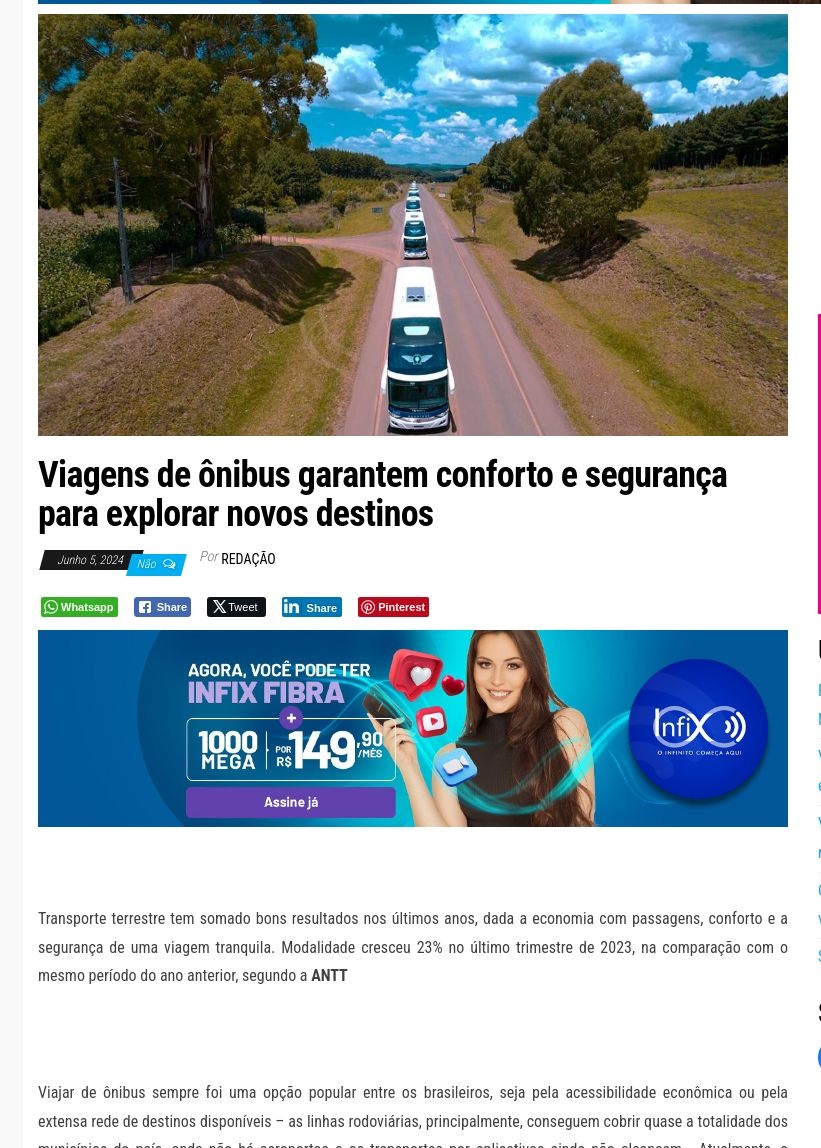Open the bus convoy featured image
Screen dimensions: 821x1148
412,225
